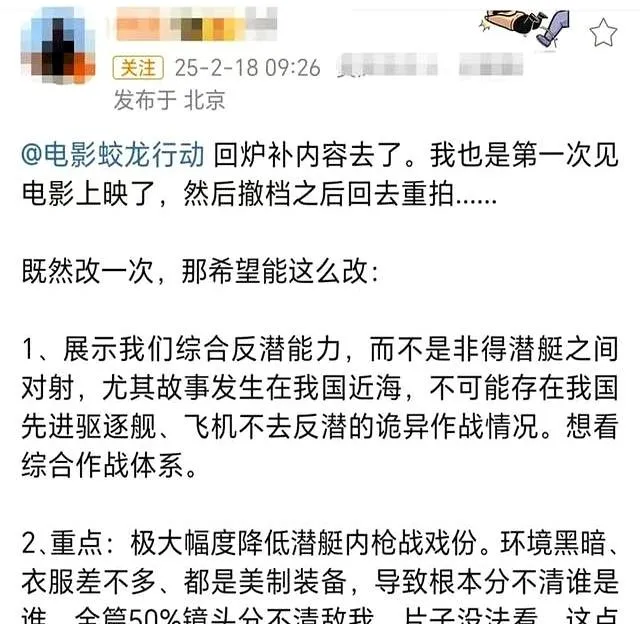
Task: Favorite this post with the star icon
Action: pyautogui.click(x=602, y=33)
